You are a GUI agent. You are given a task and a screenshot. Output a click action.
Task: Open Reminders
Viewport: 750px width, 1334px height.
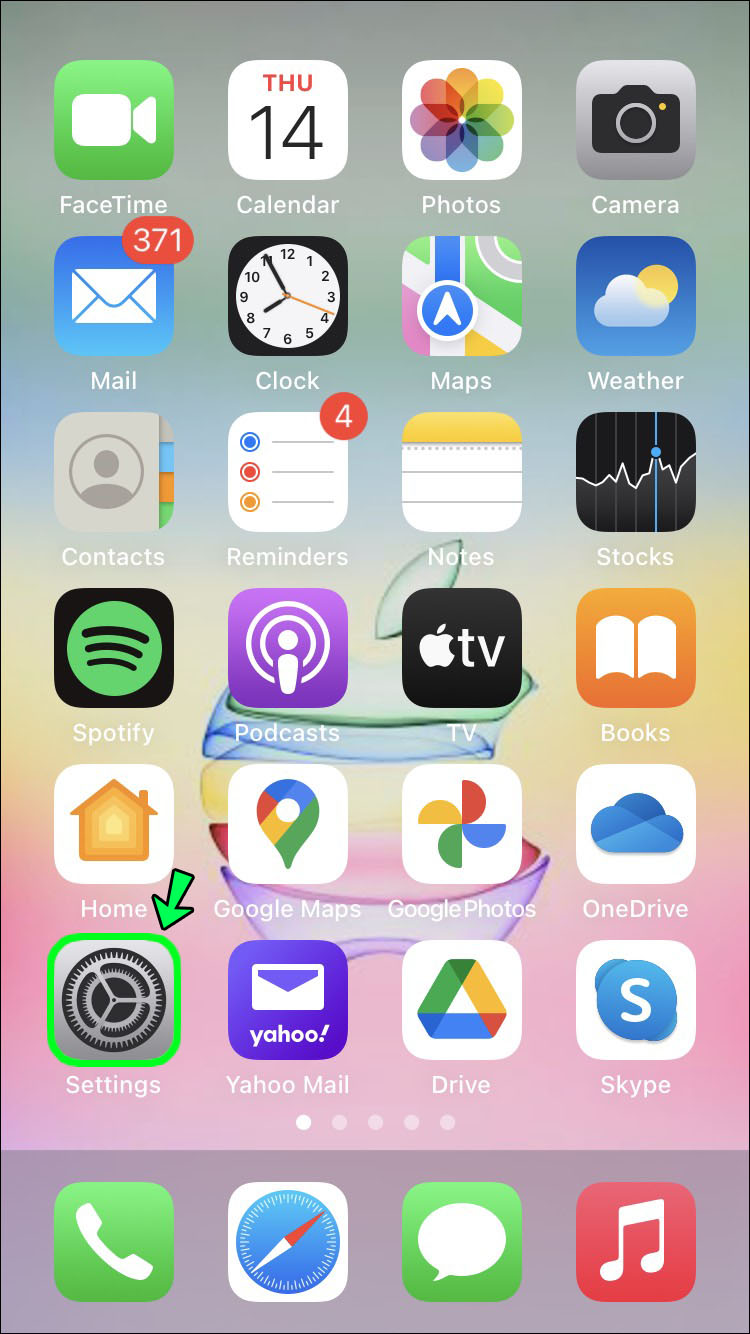click(288, 472)
